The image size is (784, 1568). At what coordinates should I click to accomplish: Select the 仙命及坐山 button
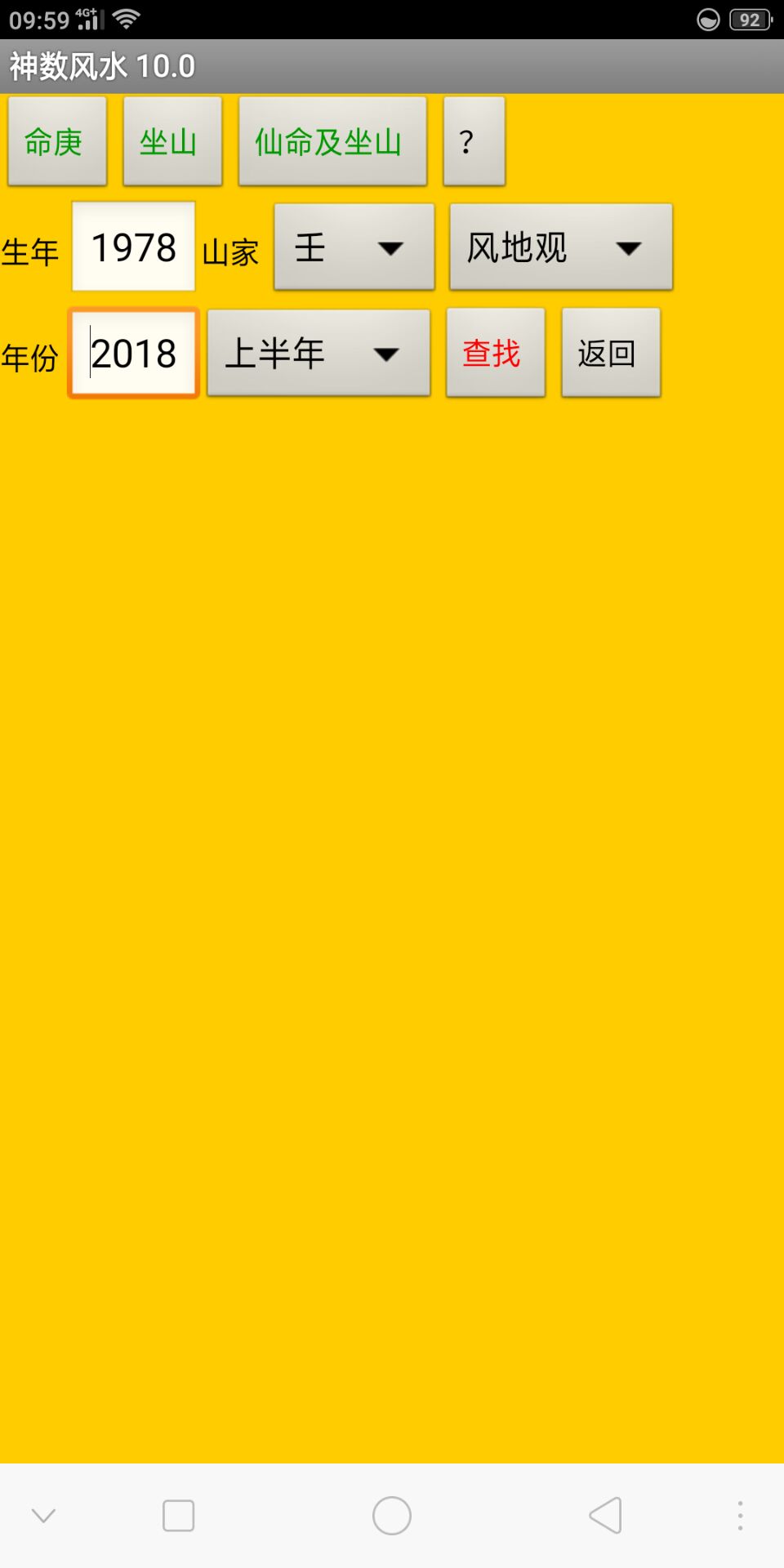[x=332, y=141]
